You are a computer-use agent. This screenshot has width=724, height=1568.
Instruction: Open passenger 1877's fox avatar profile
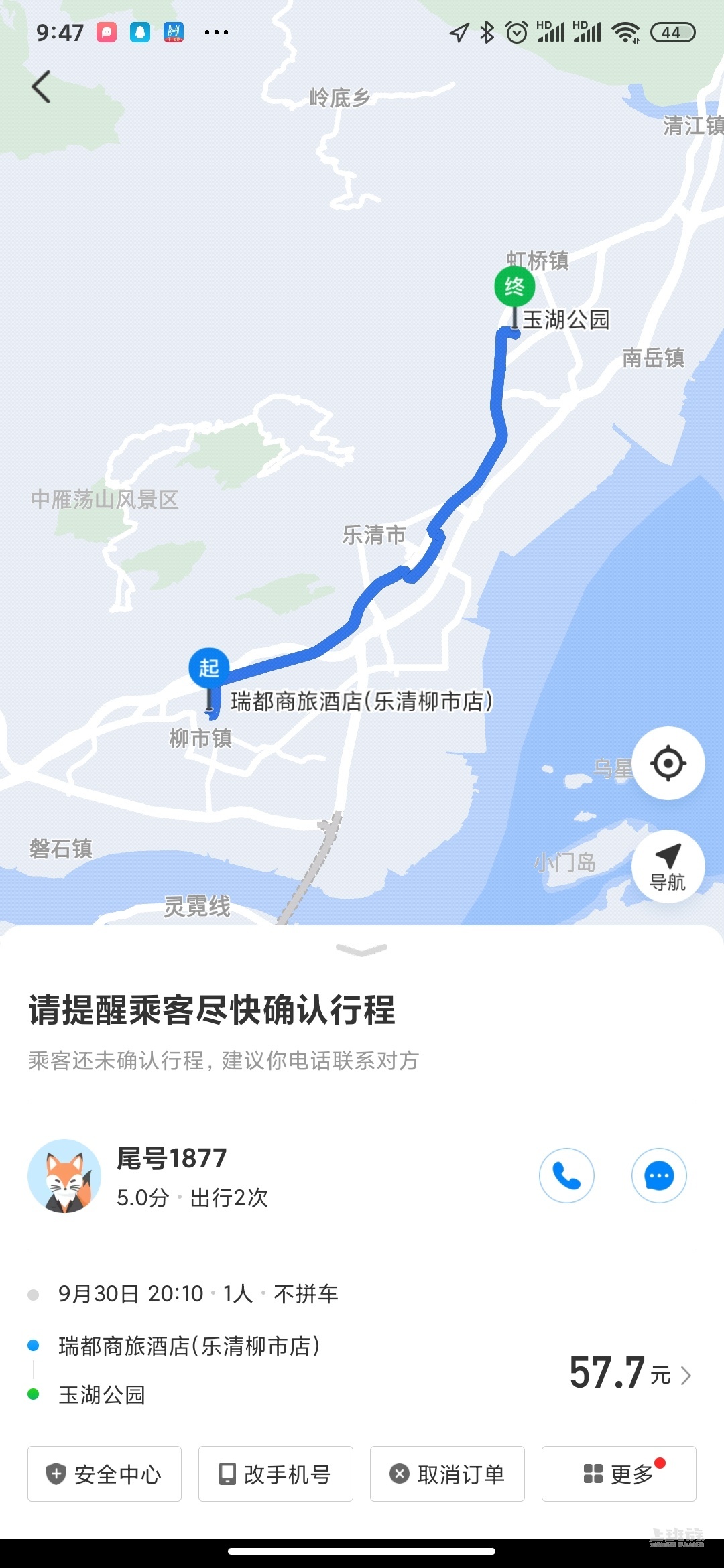[x=64, y=1176]
